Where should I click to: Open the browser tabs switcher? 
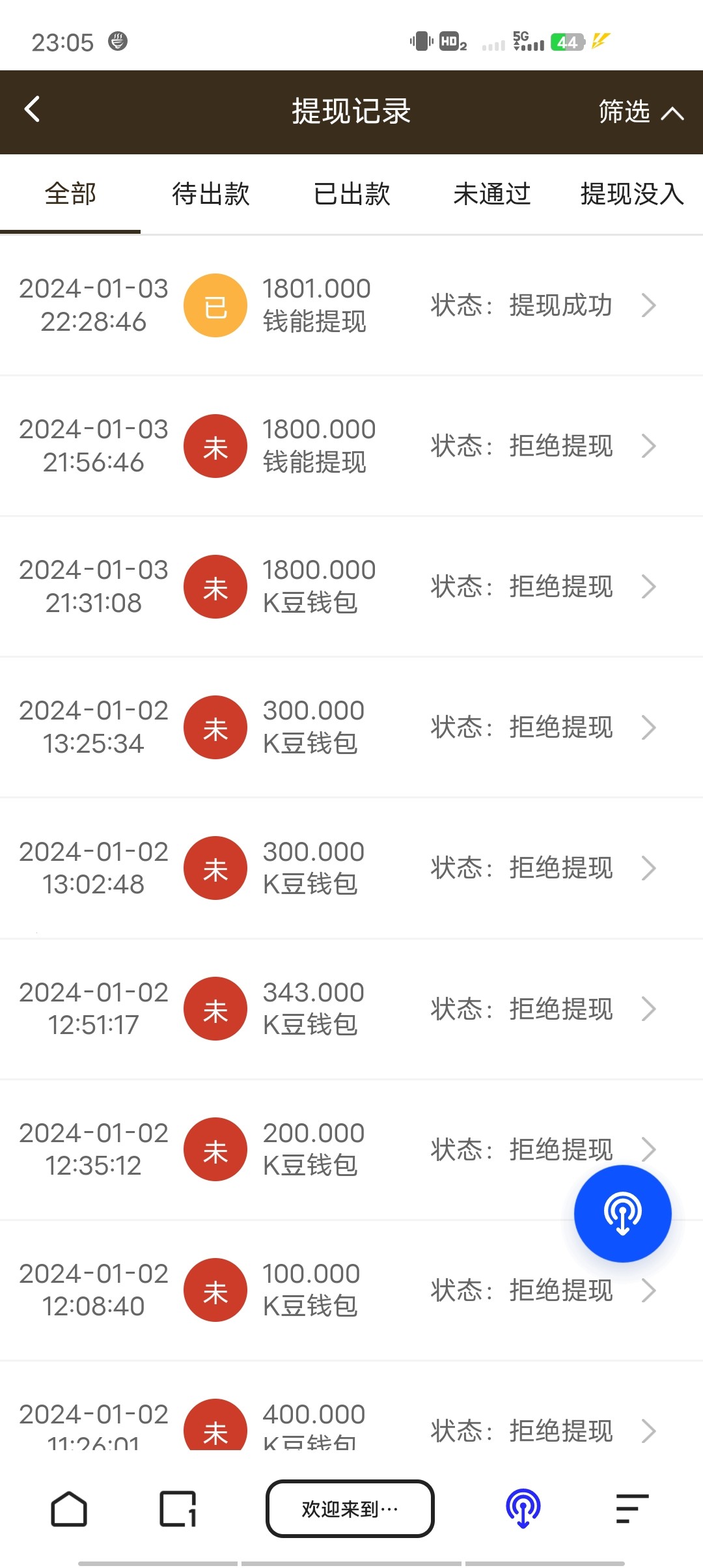(178, 1509)
